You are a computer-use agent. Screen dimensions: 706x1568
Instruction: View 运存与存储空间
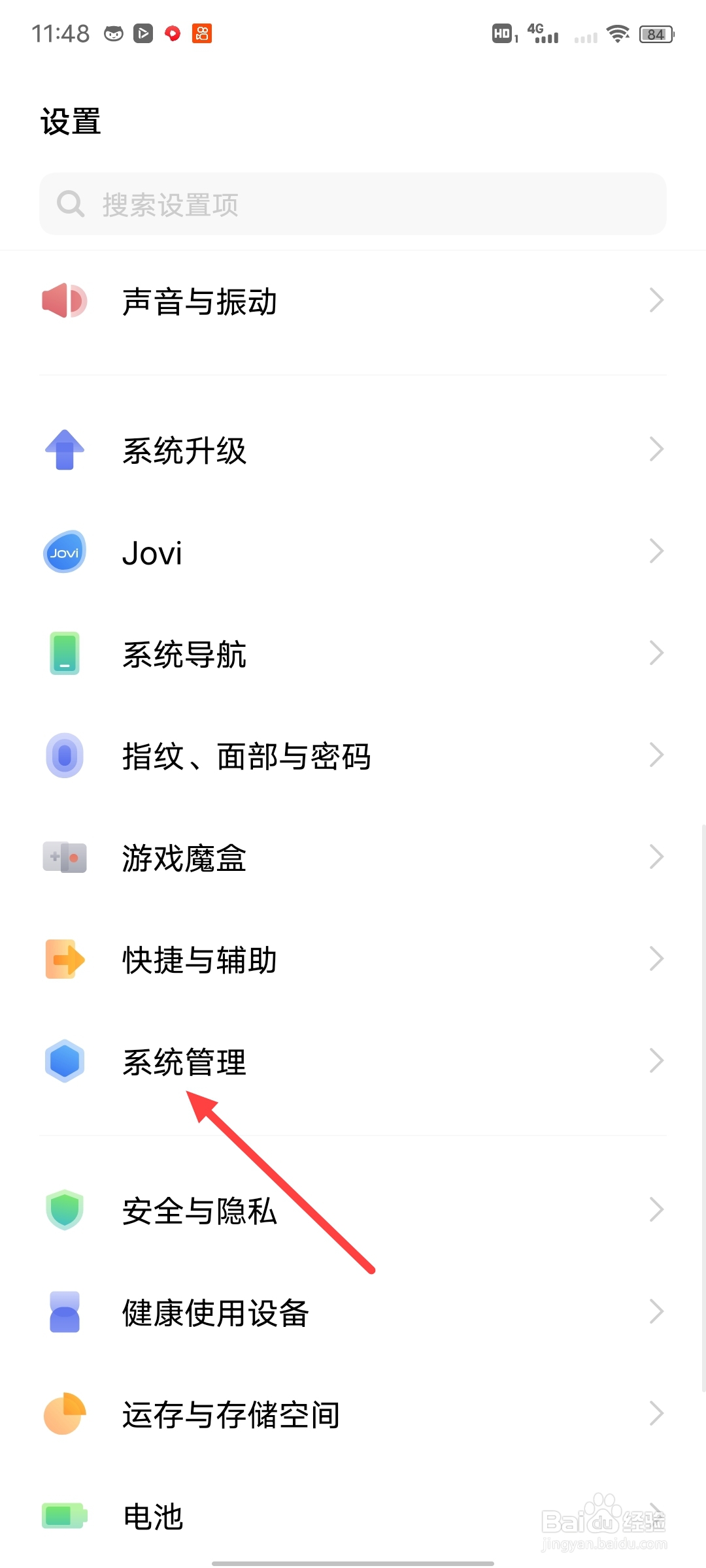353,1414
